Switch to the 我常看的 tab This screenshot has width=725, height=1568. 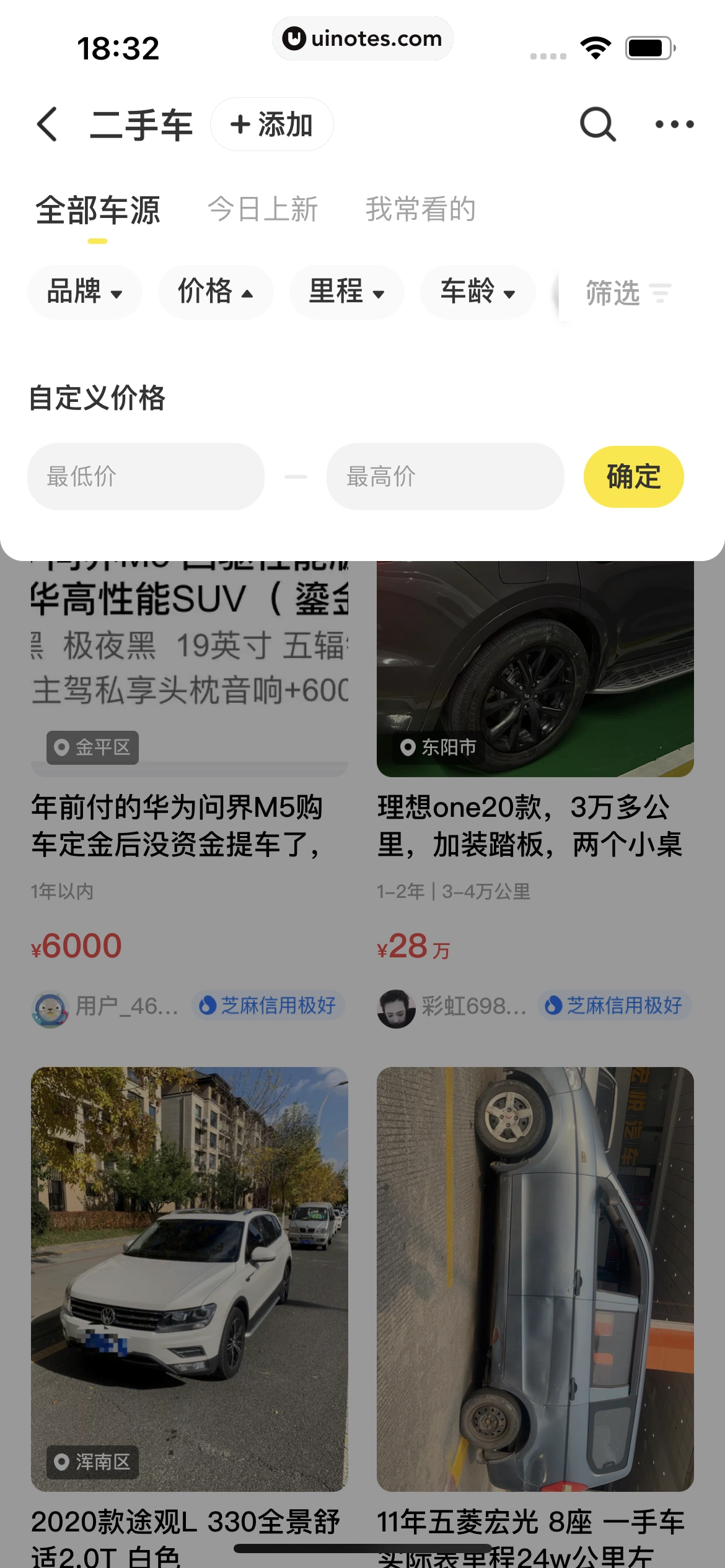tap(420, 210)
